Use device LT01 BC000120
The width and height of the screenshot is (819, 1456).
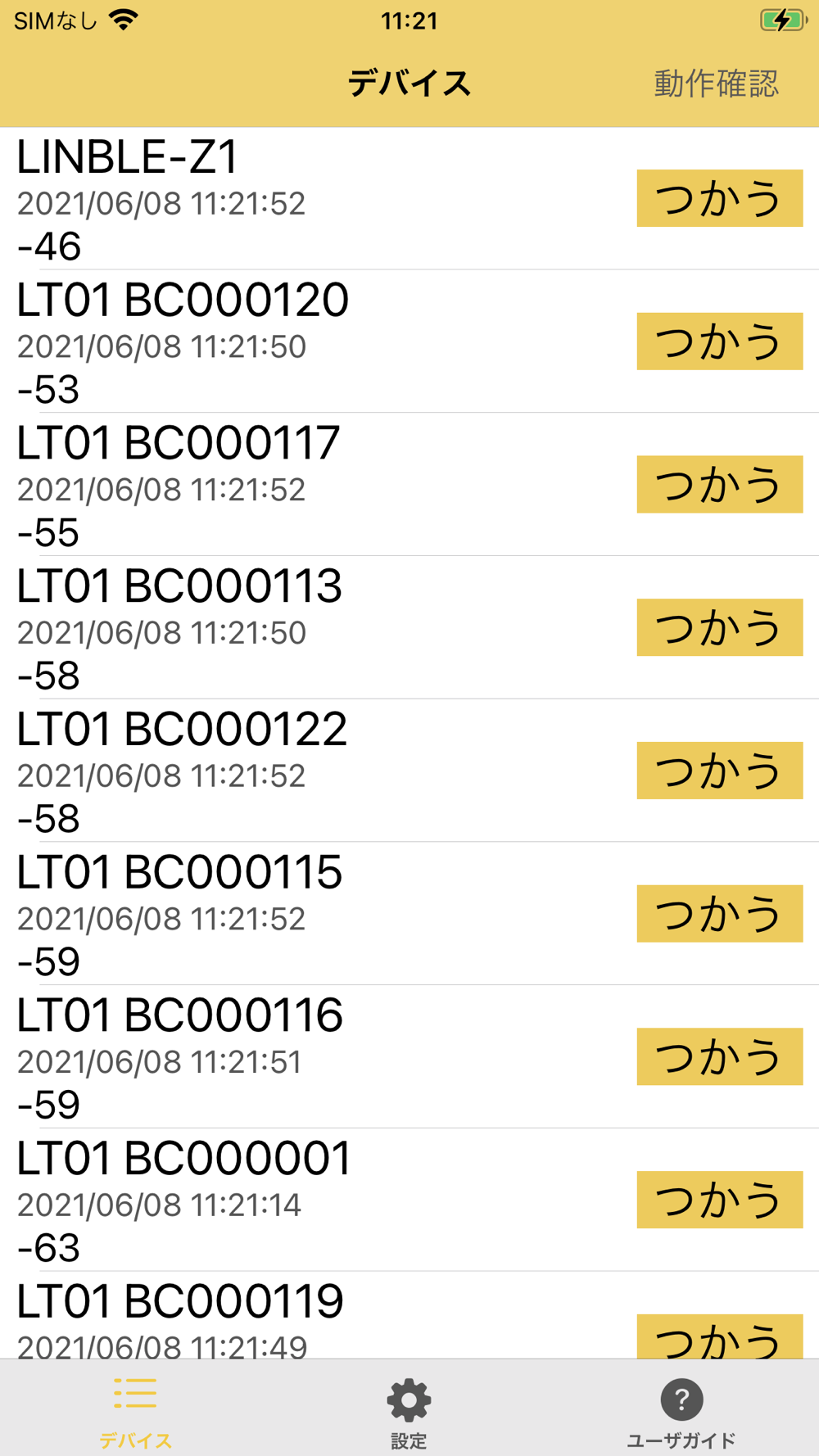pos(719,341)
